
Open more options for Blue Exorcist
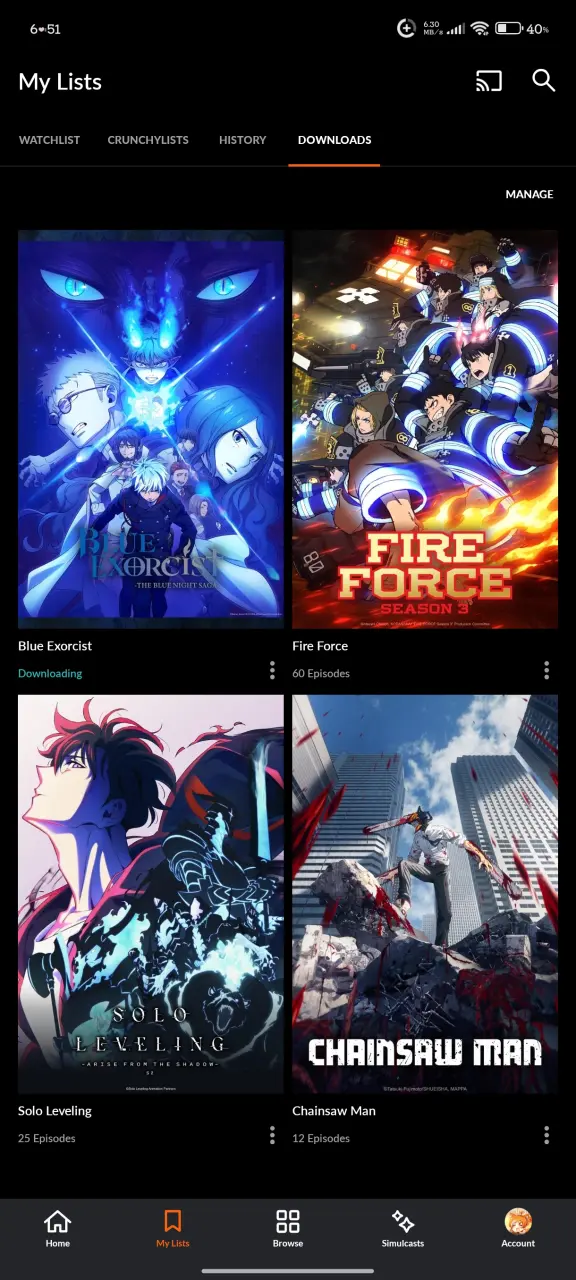pos(272,670)
